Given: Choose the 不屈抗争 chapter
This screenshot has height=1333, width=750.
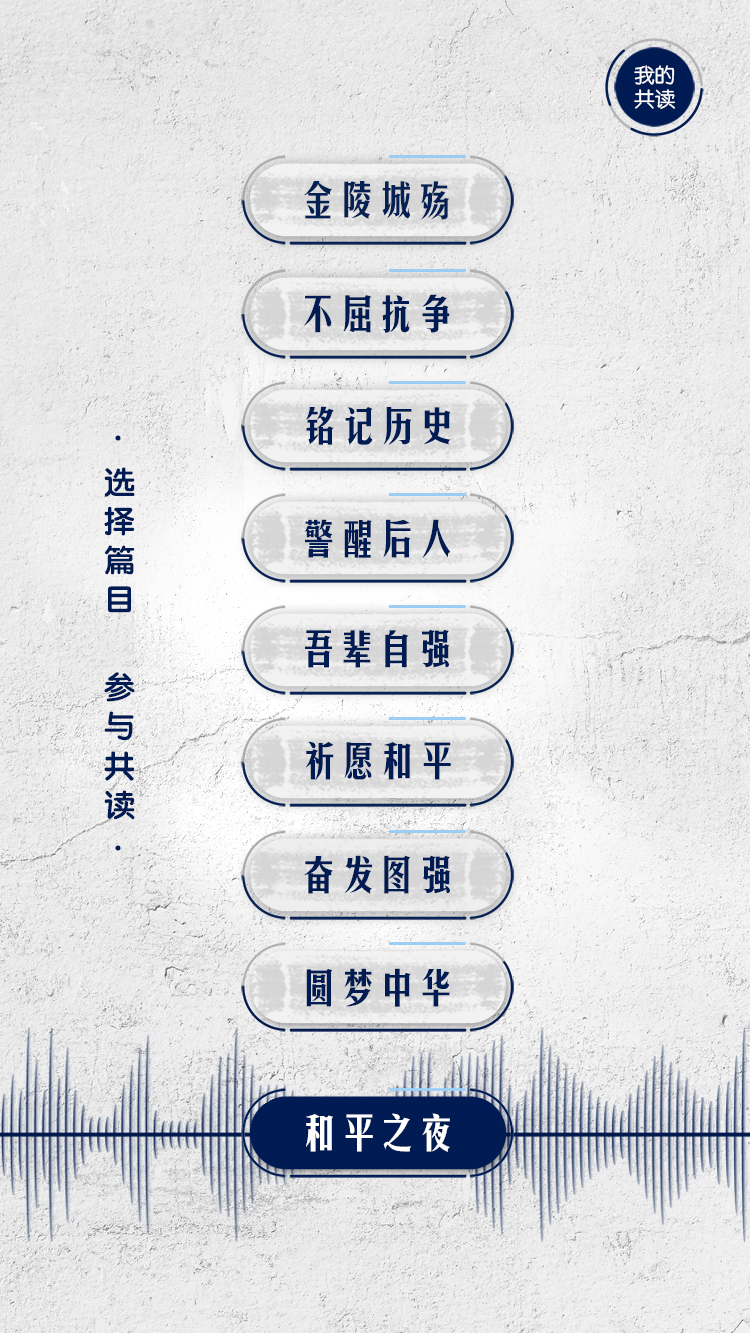Looking at the screenshot, I should [377, 314].
